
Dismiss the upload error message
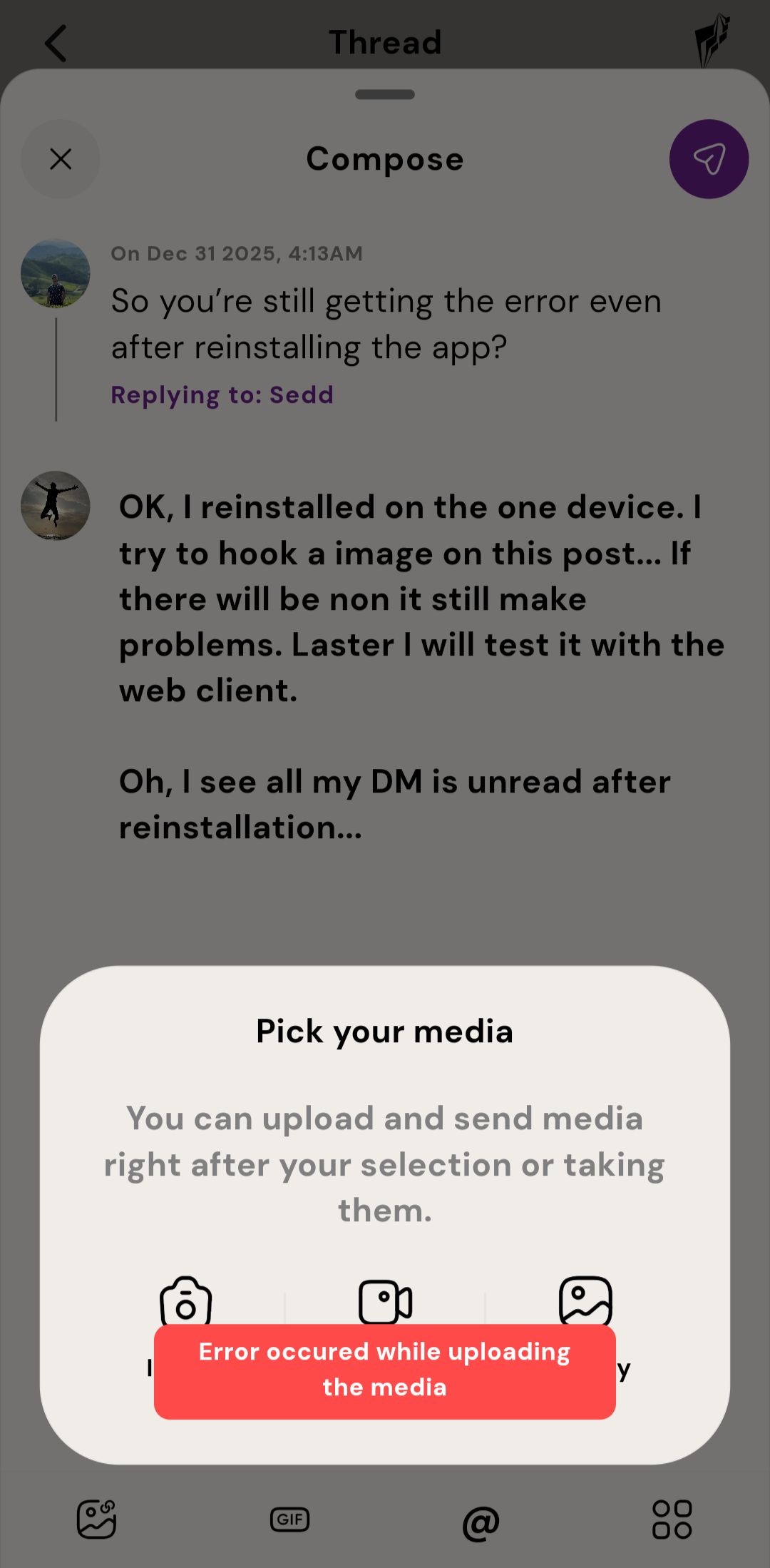pyautogui.click(x=385, y=1370)
